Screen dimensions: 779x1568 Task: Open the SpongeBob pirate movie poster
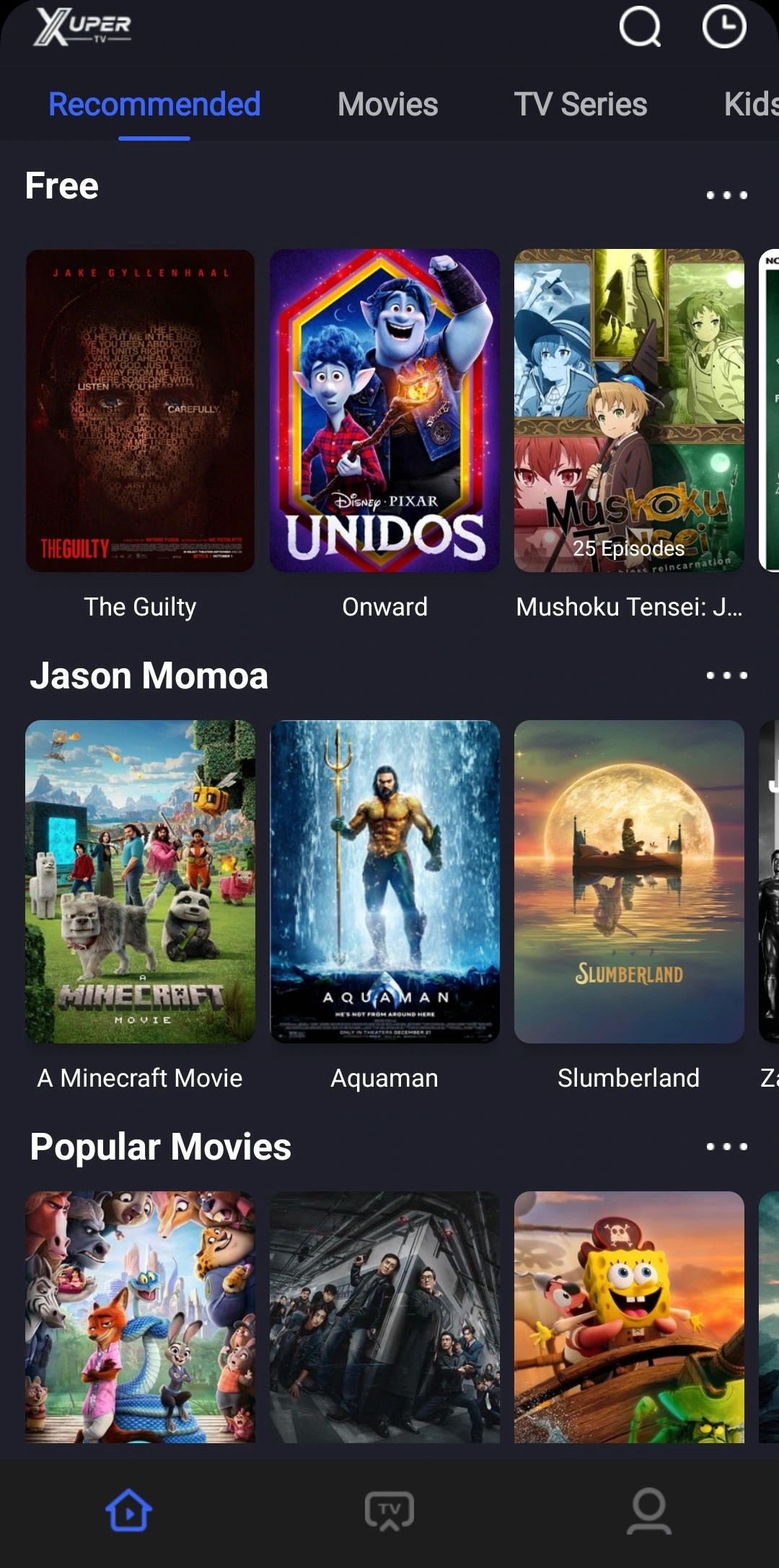[629, 1317]
